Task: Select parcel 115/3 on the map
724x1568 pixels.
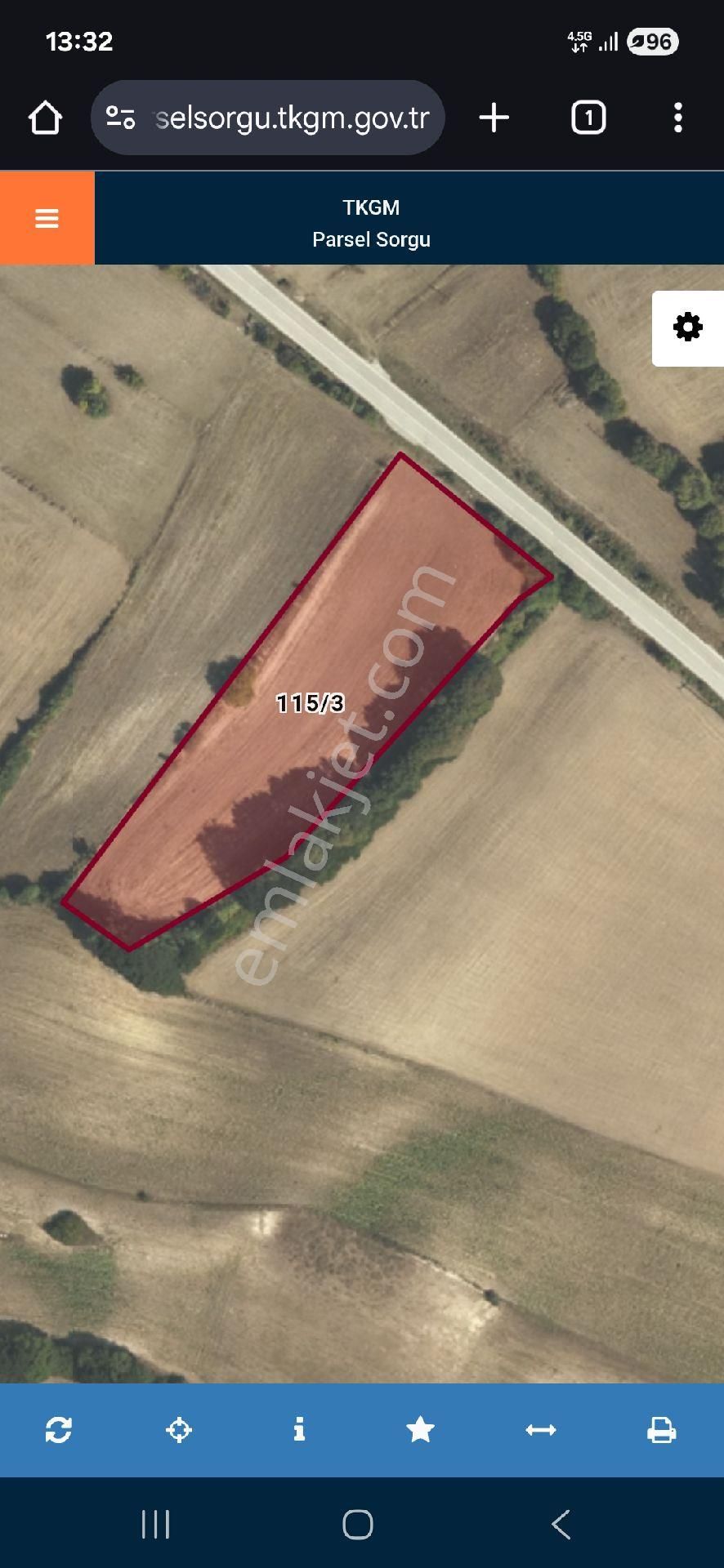Action: [x=310, y=703]
